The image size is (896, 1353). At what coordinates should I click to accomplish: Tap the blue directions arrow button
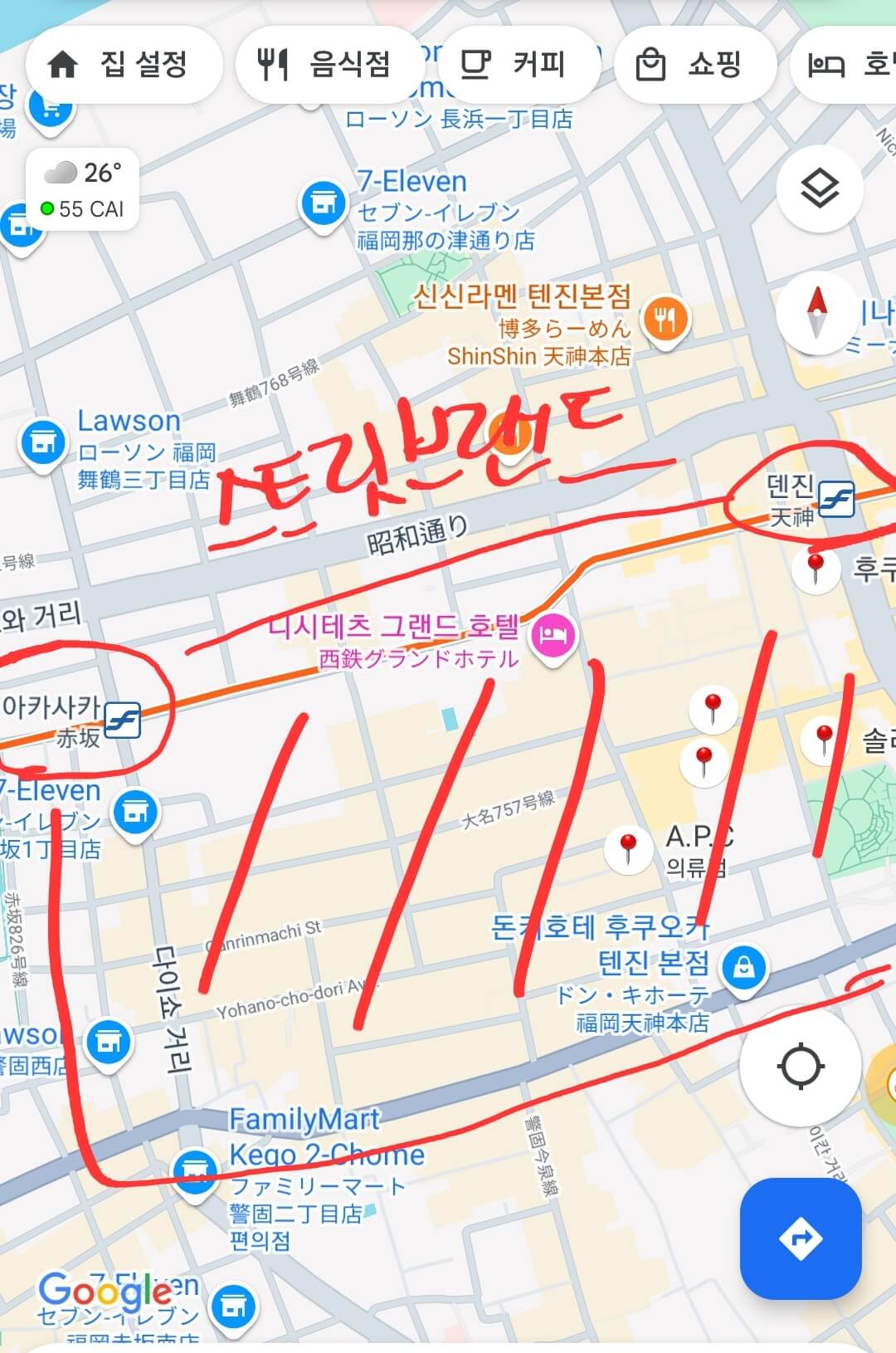[799, 1238]
